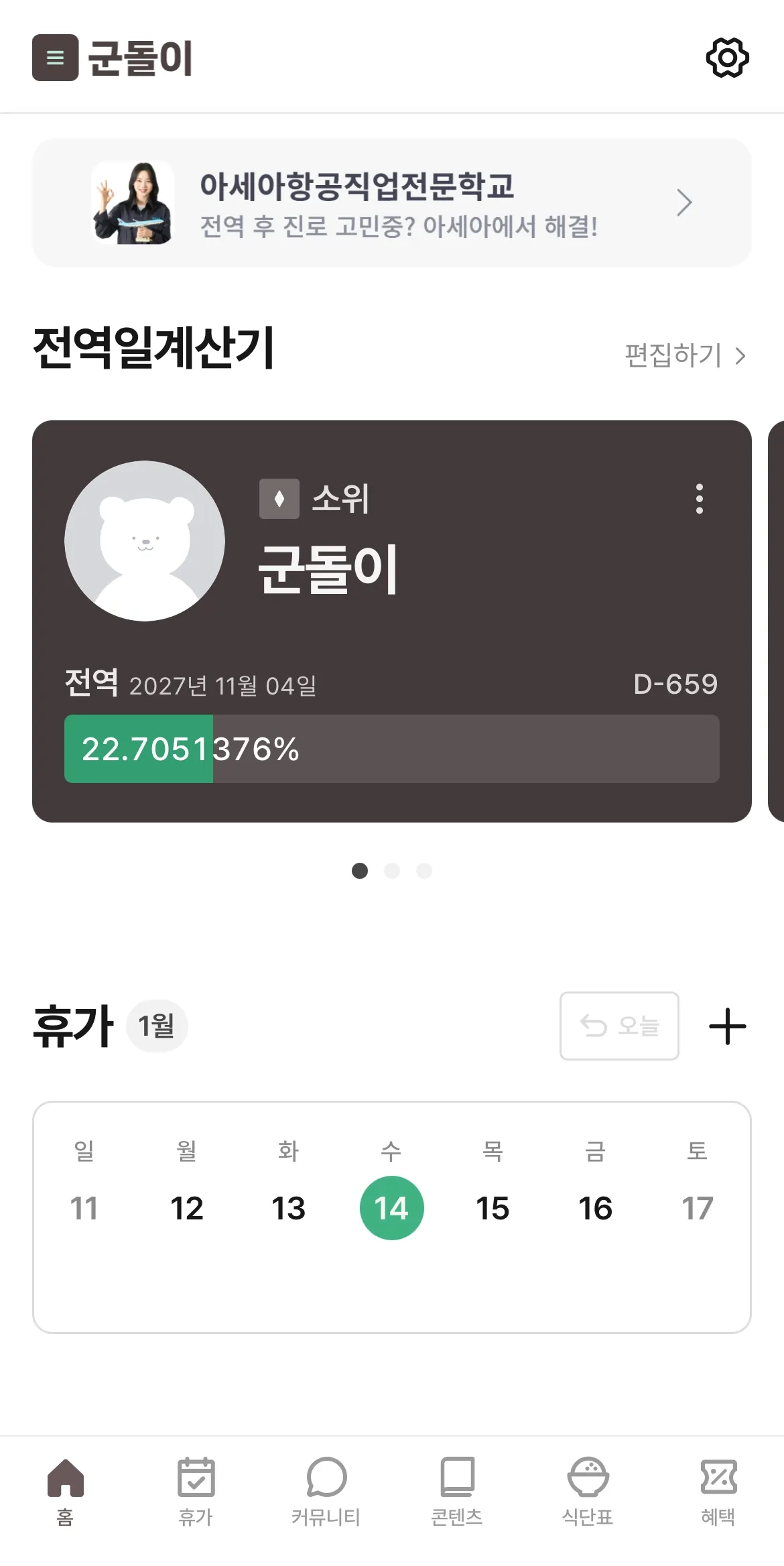The image size is (784, 1566).
Task: Open the 커뮤니티 tab
Action: click(x=326, y=1490)
